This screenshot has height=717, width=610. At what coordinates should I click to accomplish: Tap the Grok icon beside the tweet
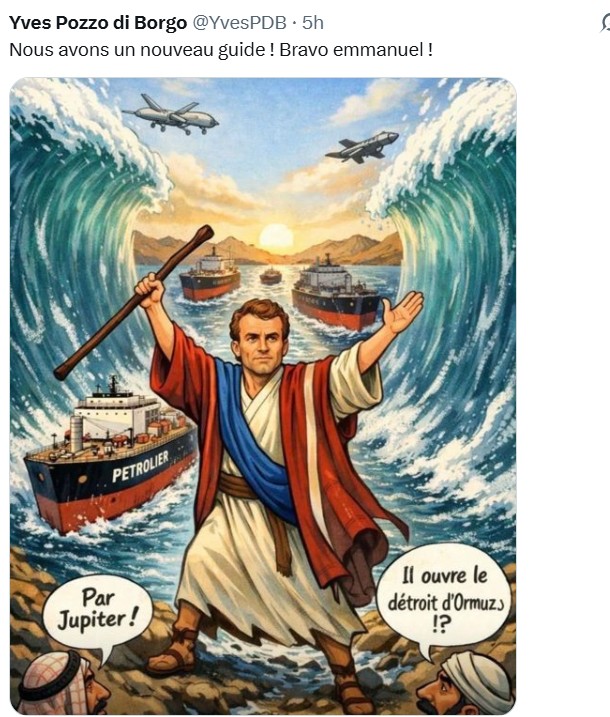[604, 22]
